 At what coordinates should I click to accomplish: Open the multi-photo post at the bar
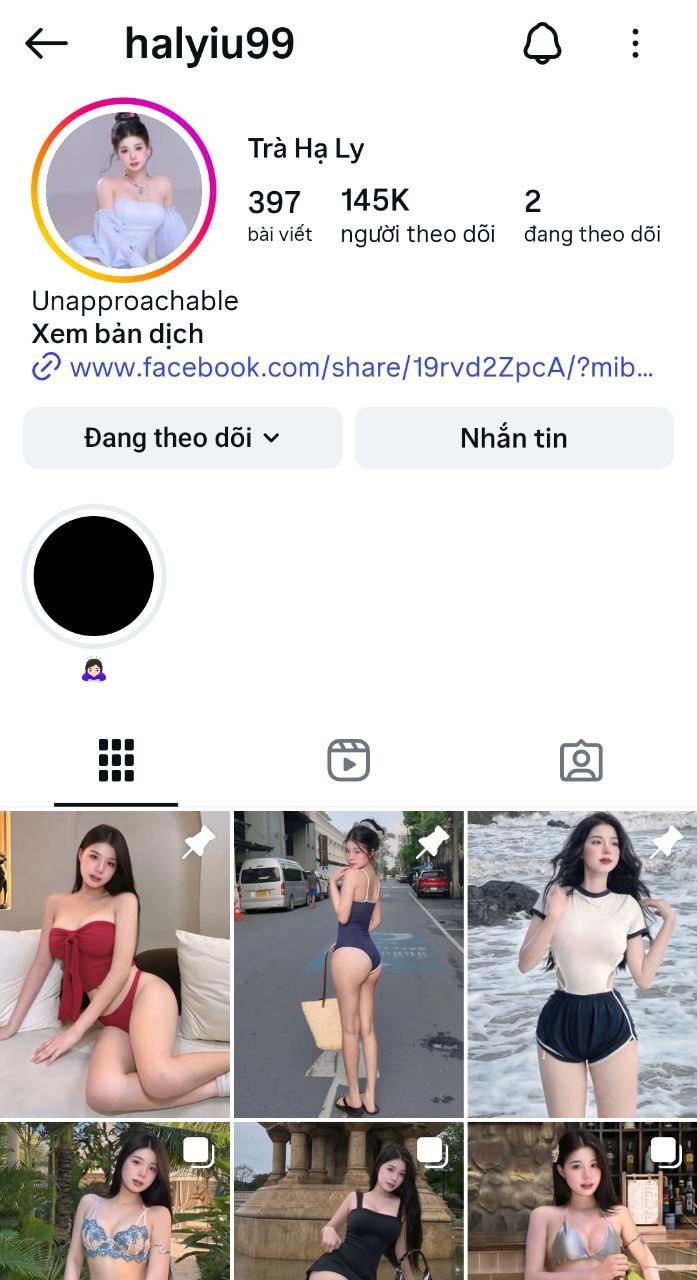[x=582, y=1200]
